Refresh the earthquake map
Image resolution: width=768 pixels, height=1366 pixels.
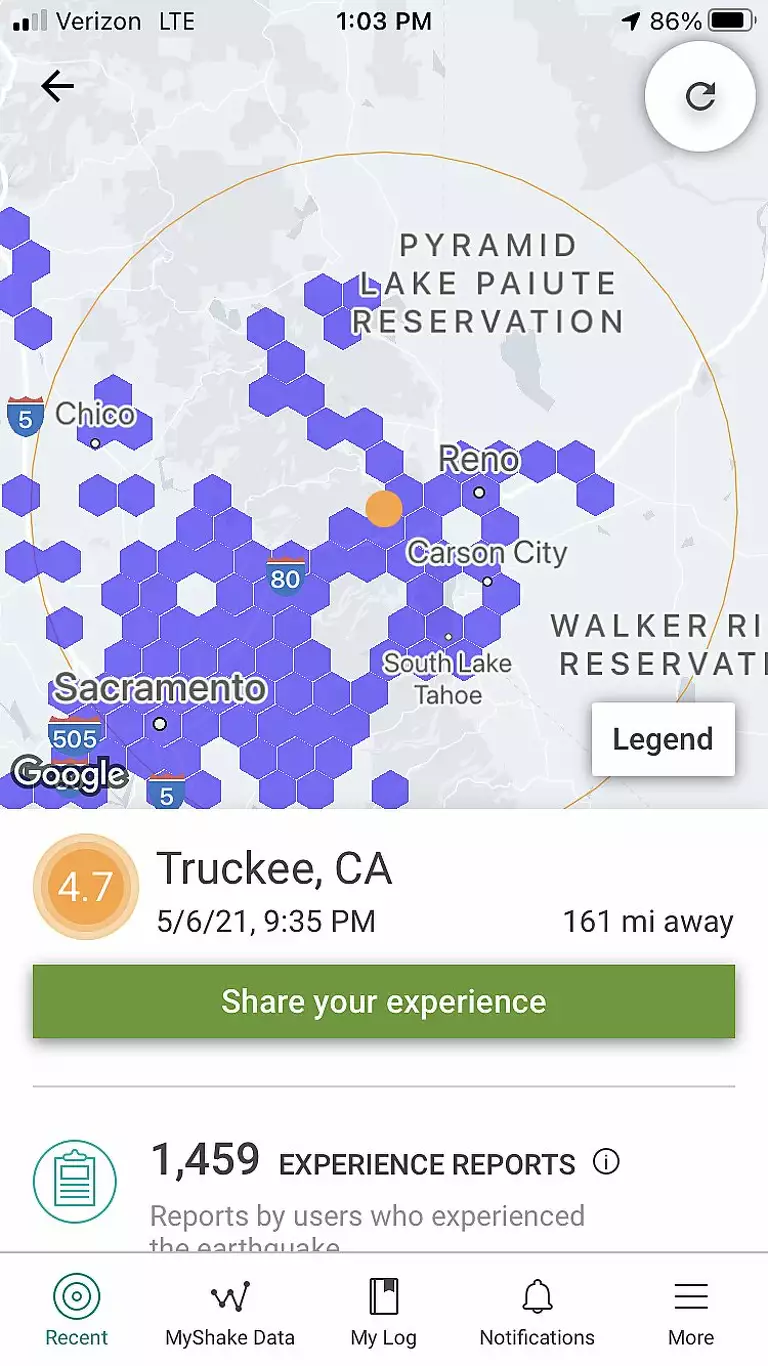700,96
